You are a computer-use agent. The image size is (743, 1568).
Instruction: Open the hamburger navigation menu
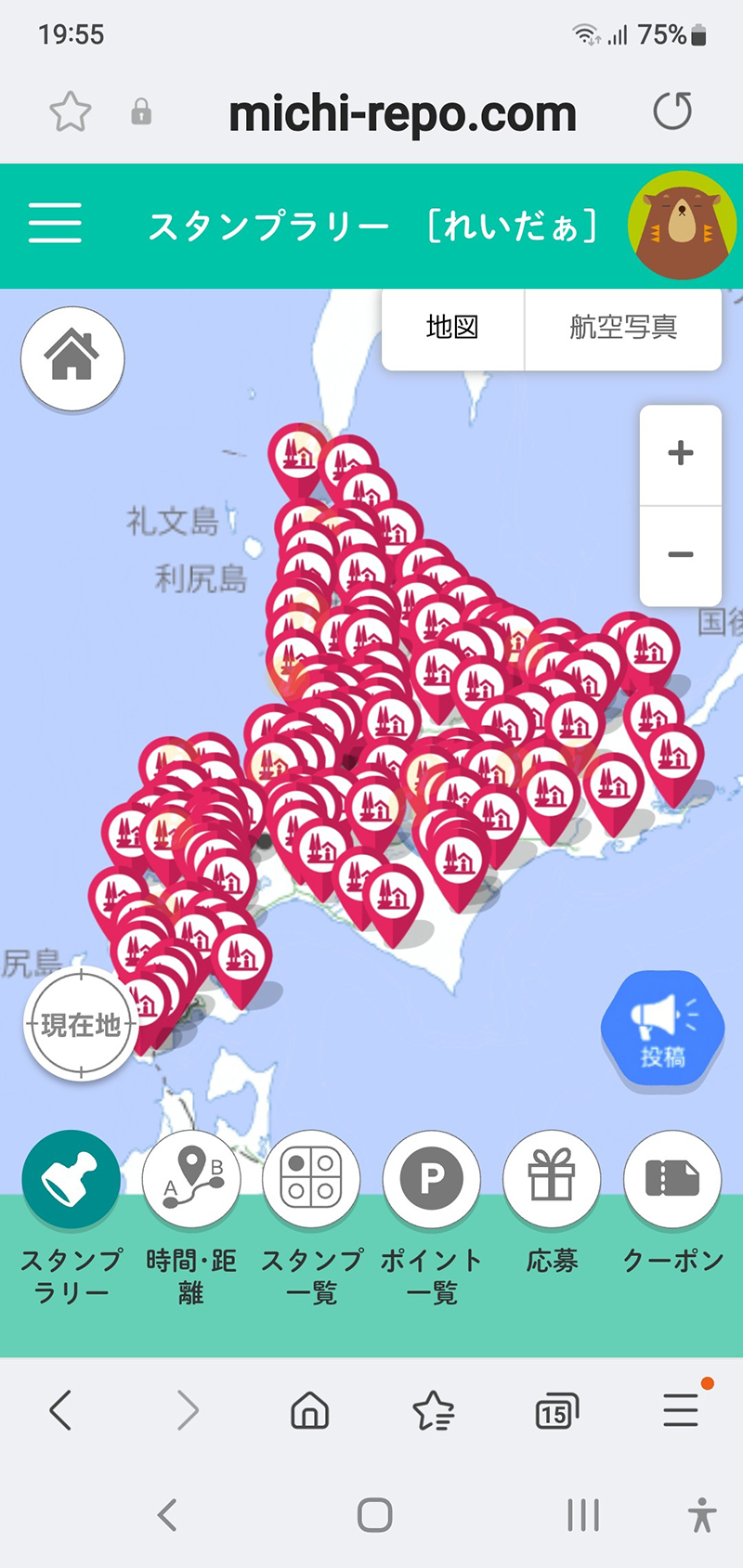pyautogui.click(x=55, y=224)
